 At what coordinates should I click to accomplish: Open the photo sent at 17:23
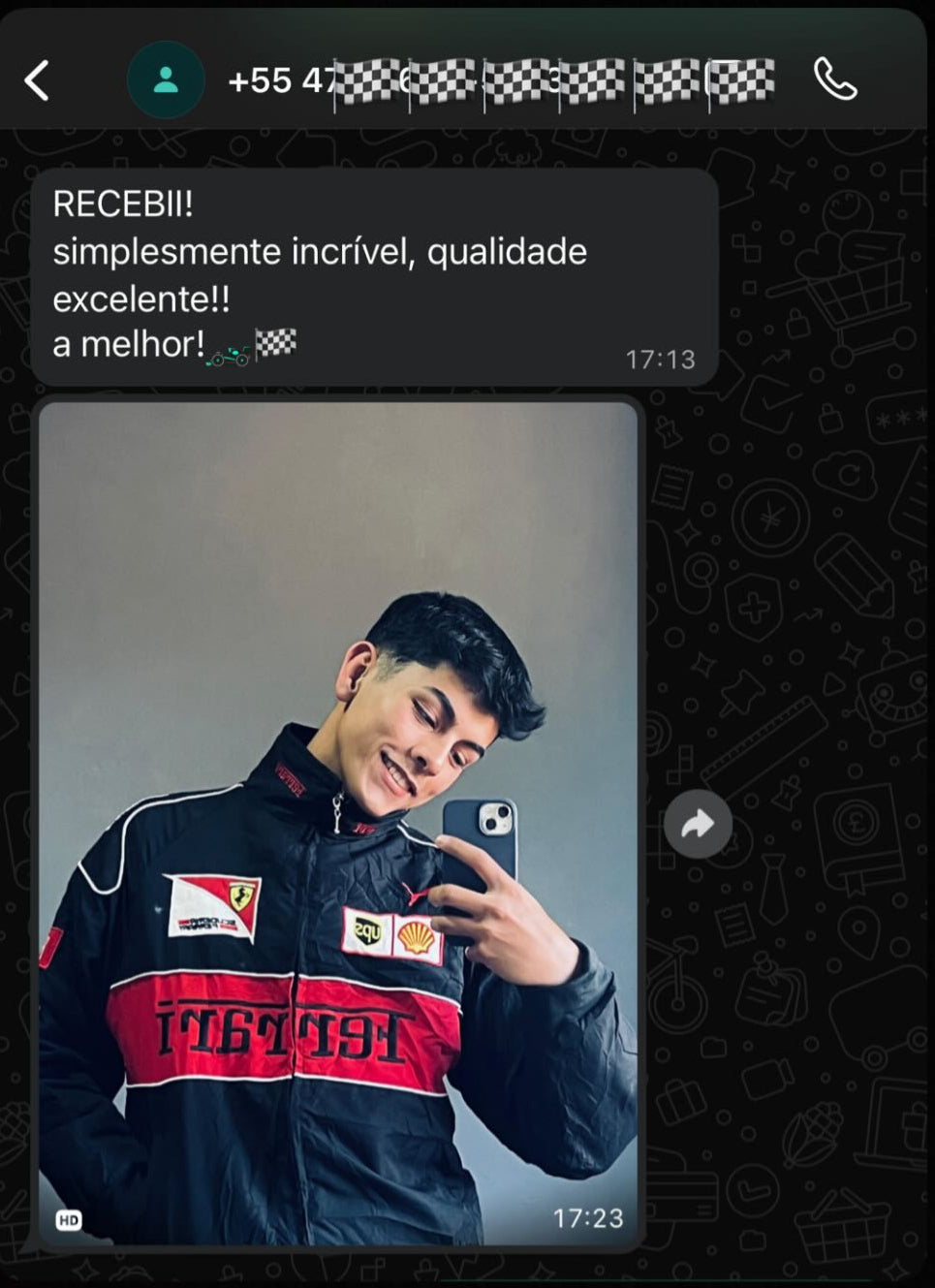(x=337, y=824)
